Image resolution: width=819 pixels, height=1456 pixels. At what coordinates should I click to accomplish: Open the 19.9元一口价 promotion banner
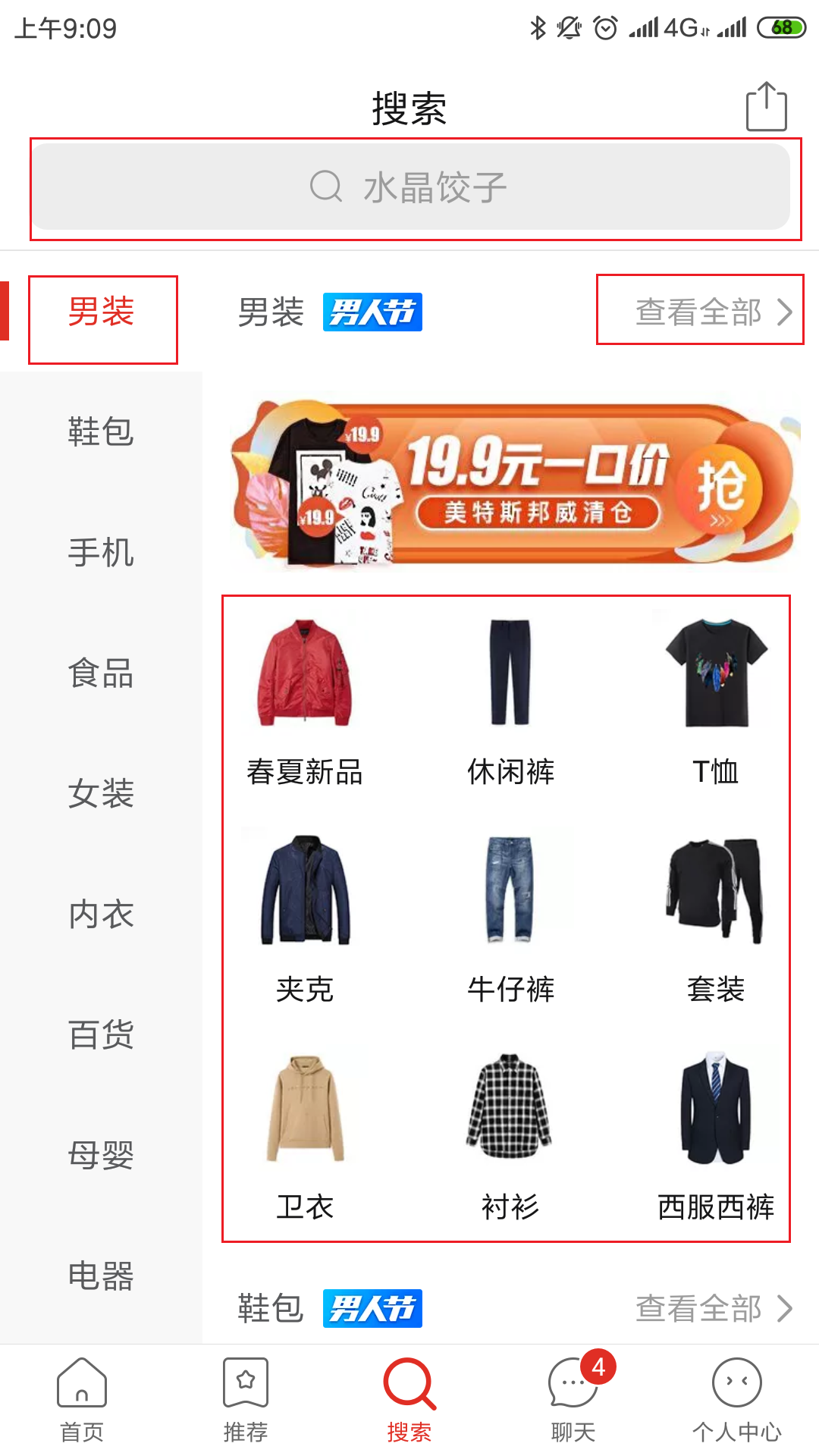pos(515,485)
